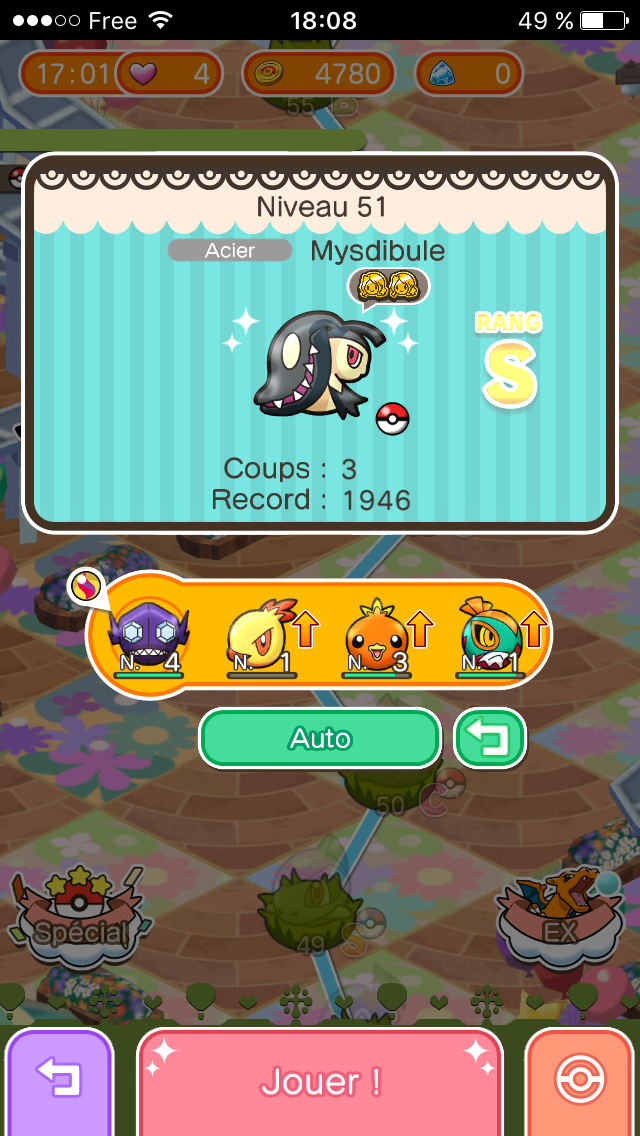Screen dimensions: 640x1136
Task: Start the level with Jouer !
Action: point(320,1082)
